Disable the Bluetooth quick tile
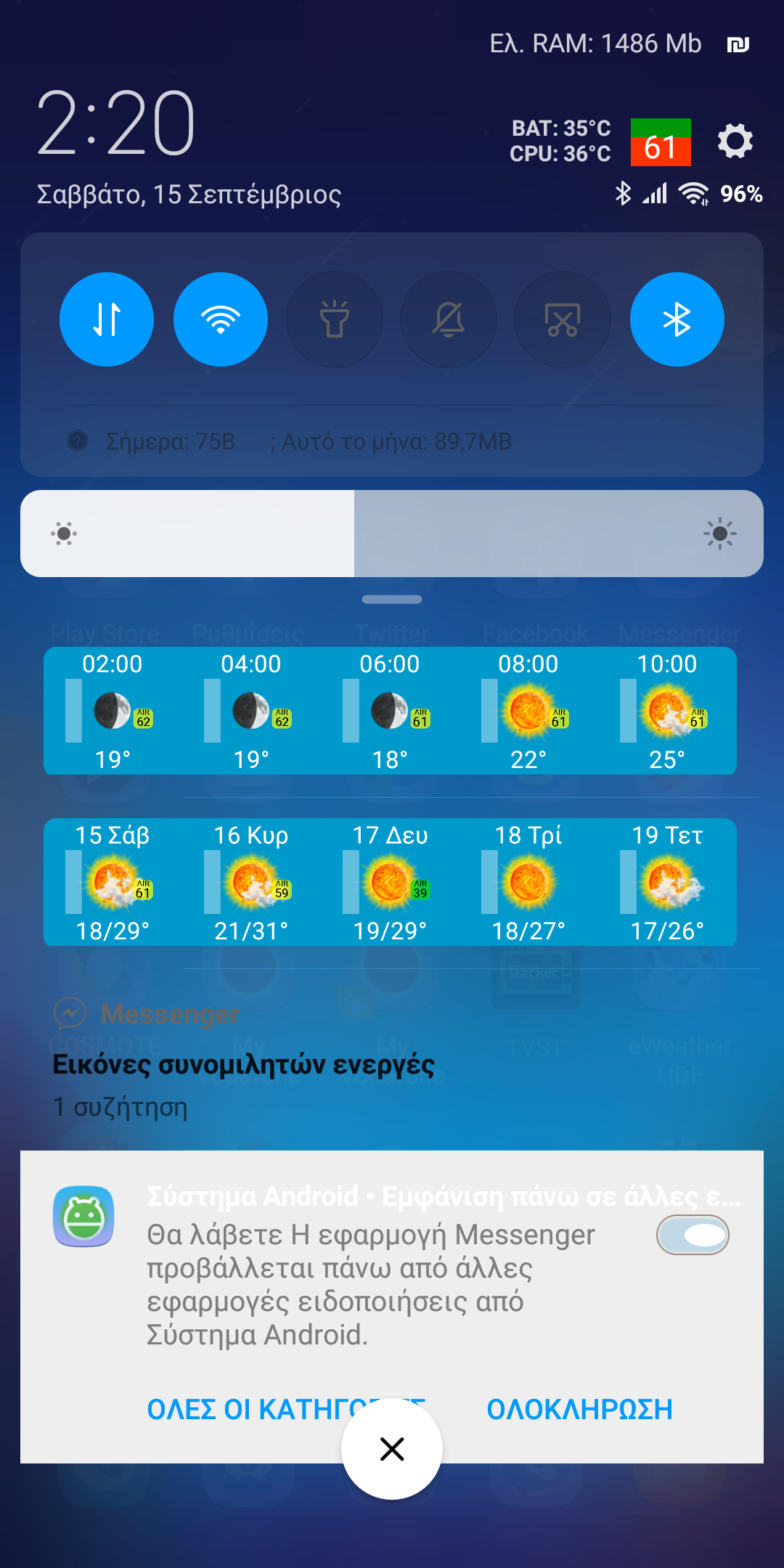Screen dimensions: 784x1568 (x=677, y=319)
